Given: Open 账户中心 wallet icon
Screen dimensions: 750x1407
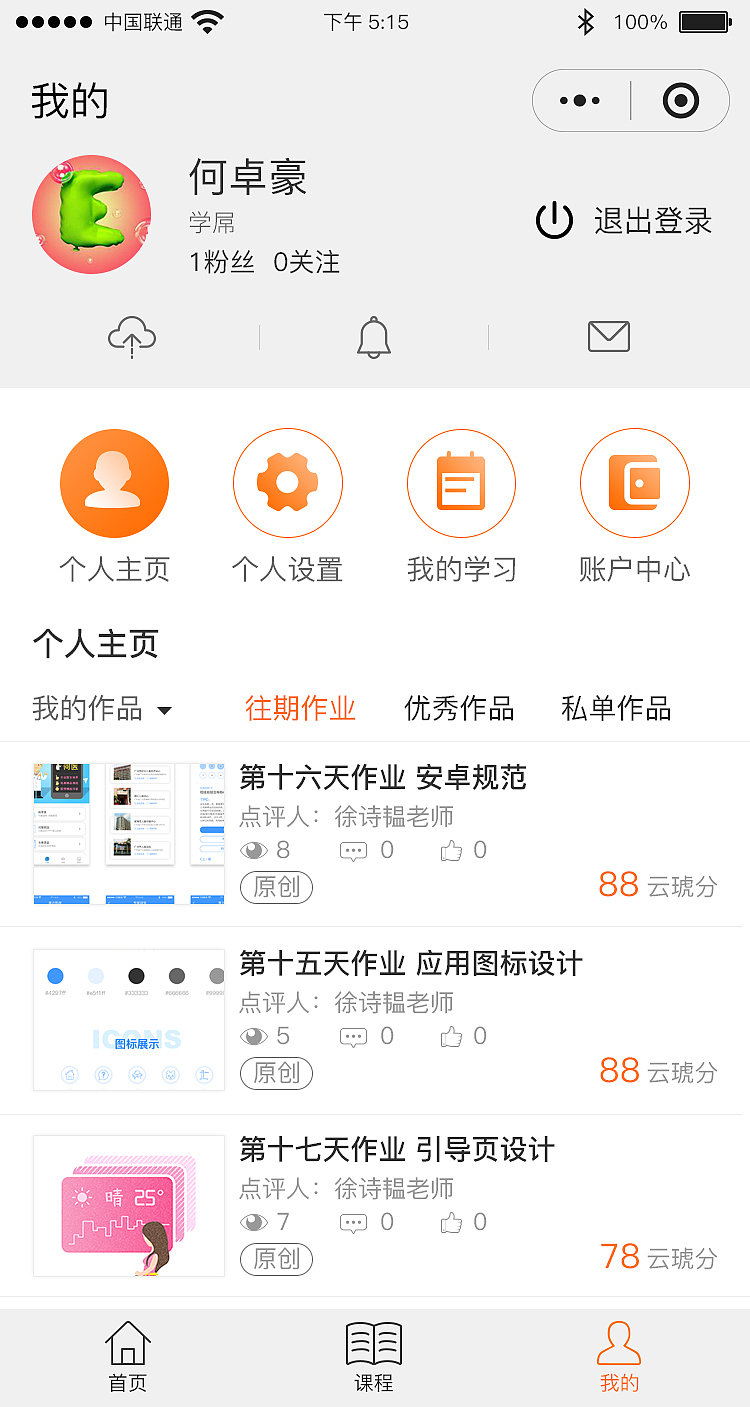Looking at the screenshot, I should click(x=634, y=483).
